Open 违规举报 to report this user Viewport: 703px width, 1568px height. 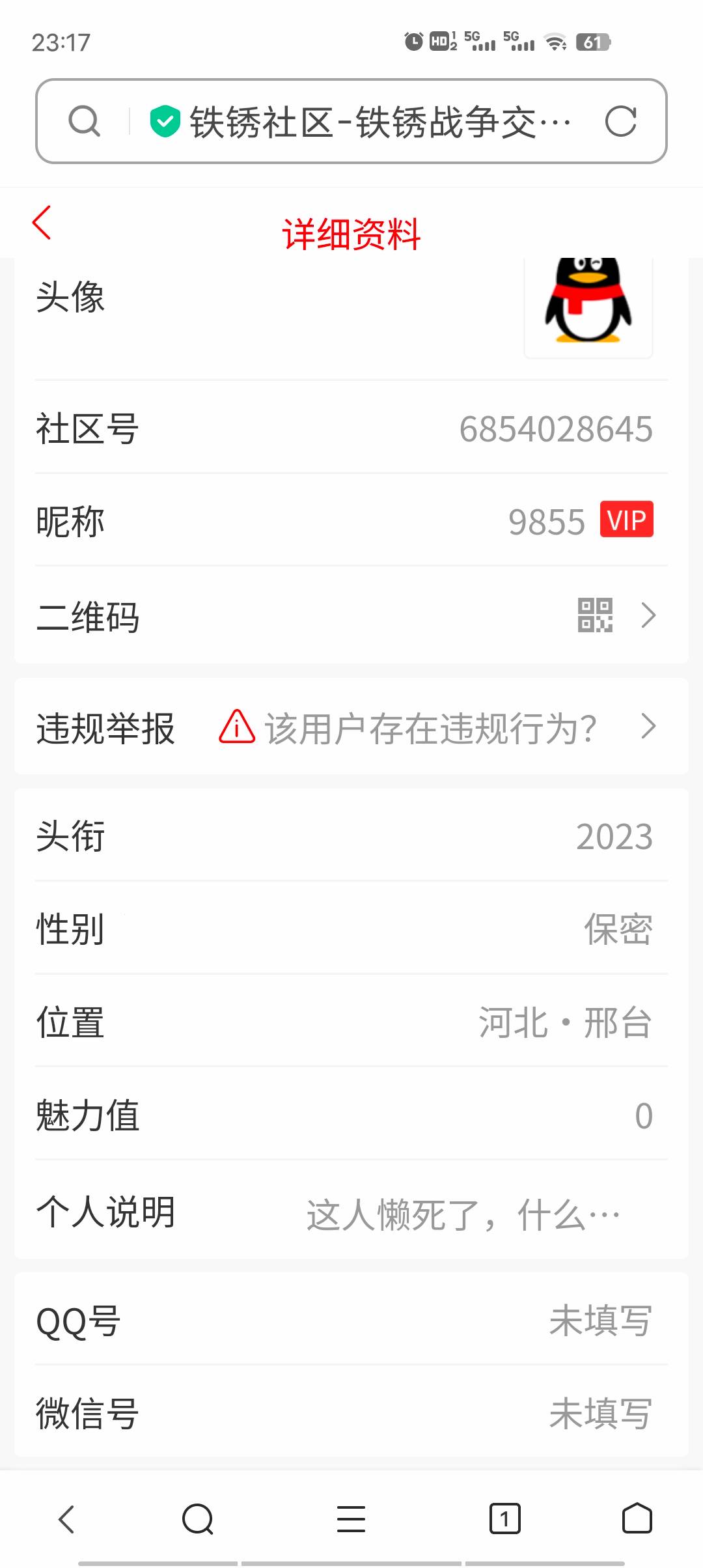pyautogui.click(x=351, y=727)
